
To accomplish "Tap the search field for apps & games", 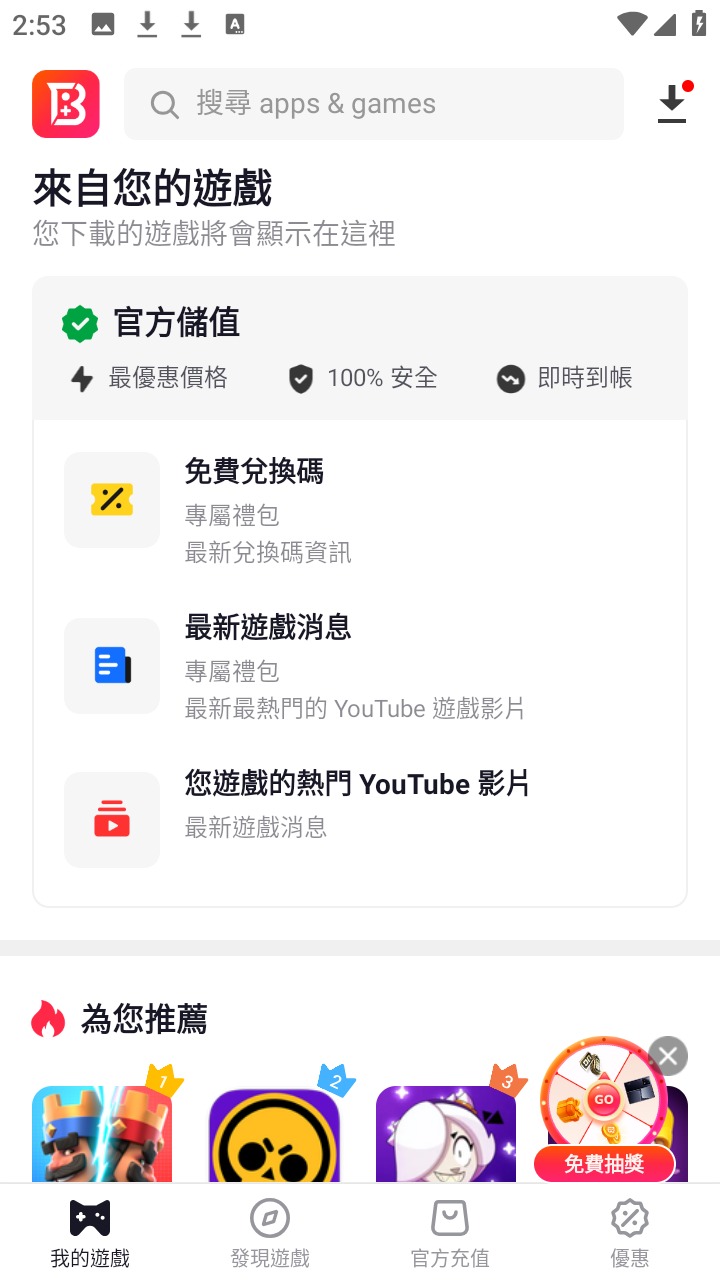I will 374,103.
